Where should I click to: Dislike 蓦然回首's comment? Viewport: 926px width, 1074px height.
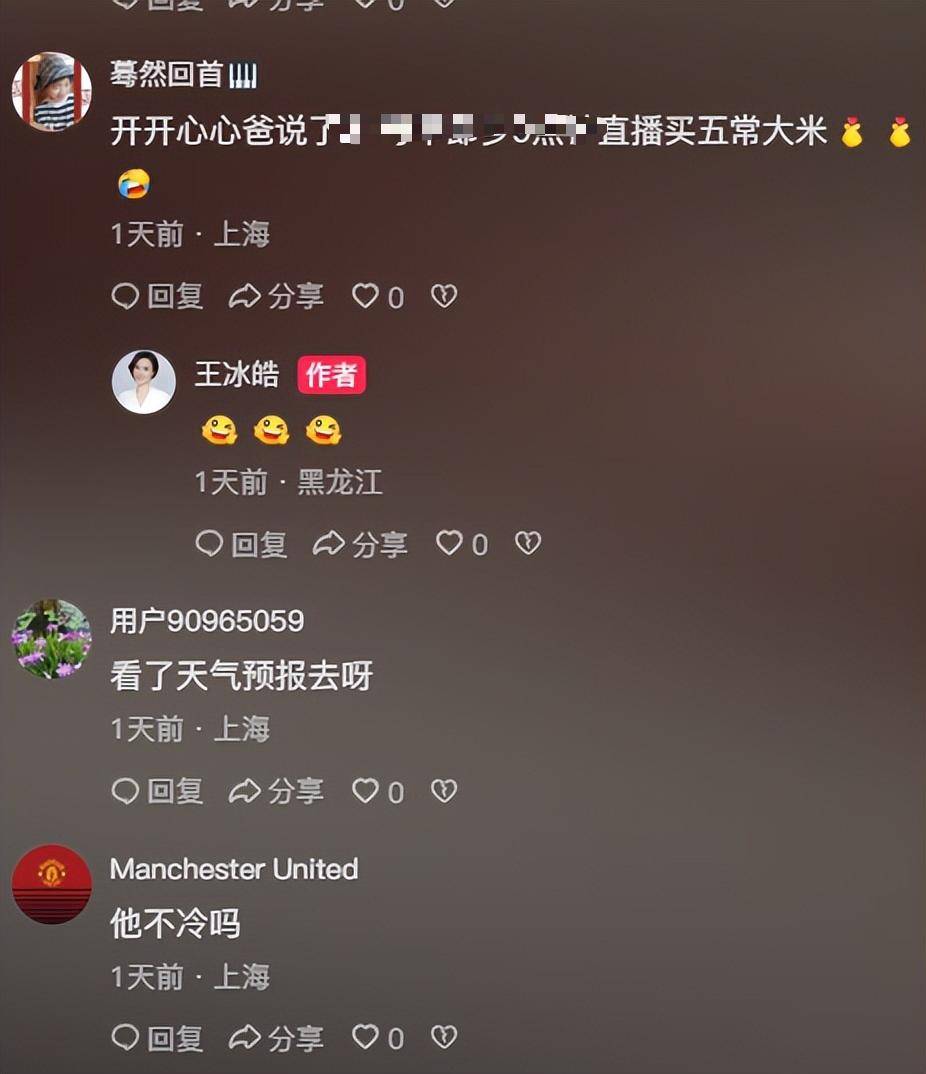443,296
